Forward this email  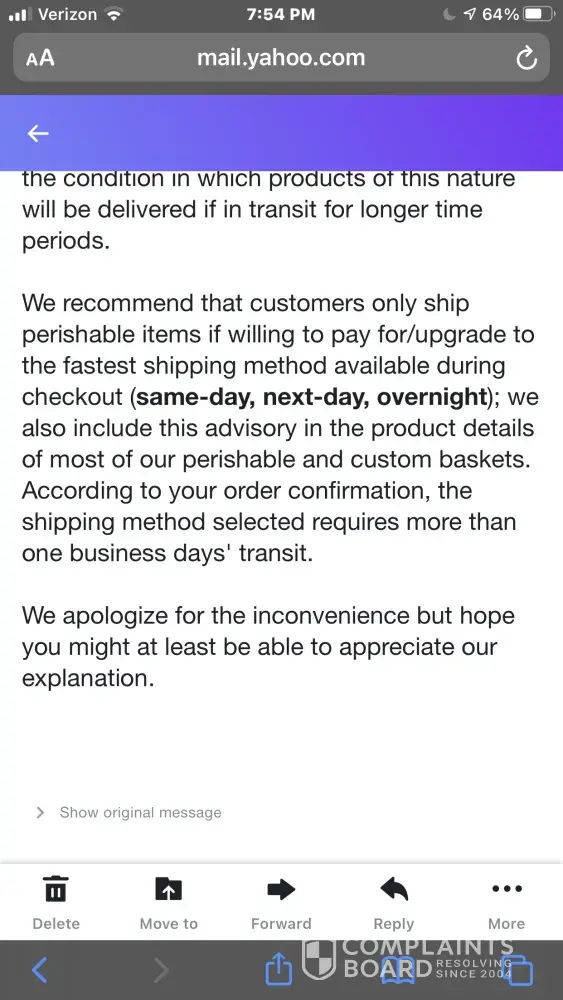coord(281,903)
